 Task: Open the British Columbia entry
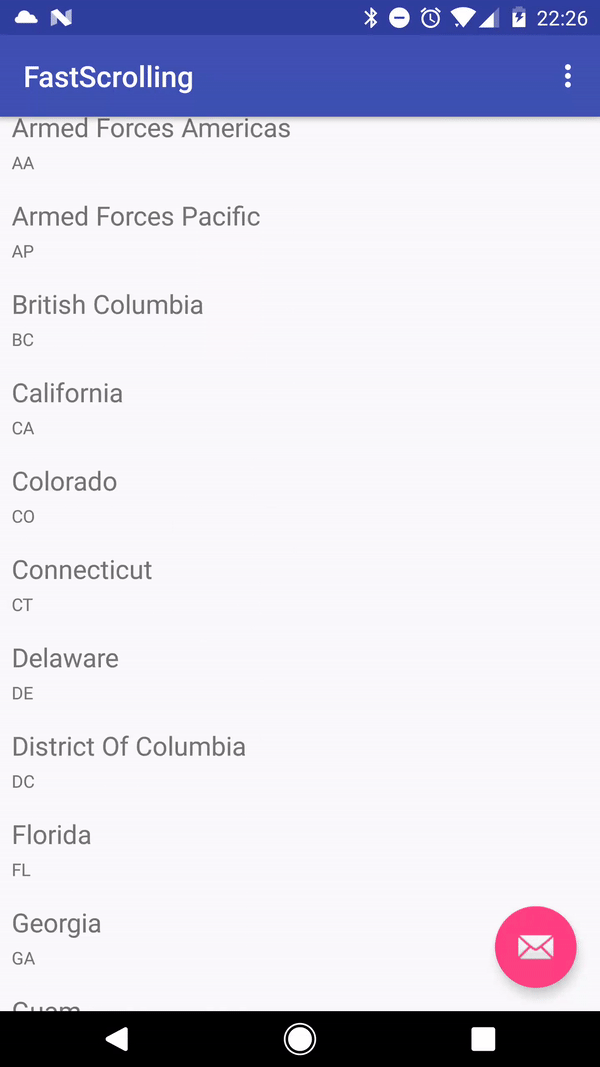[300, 321]
